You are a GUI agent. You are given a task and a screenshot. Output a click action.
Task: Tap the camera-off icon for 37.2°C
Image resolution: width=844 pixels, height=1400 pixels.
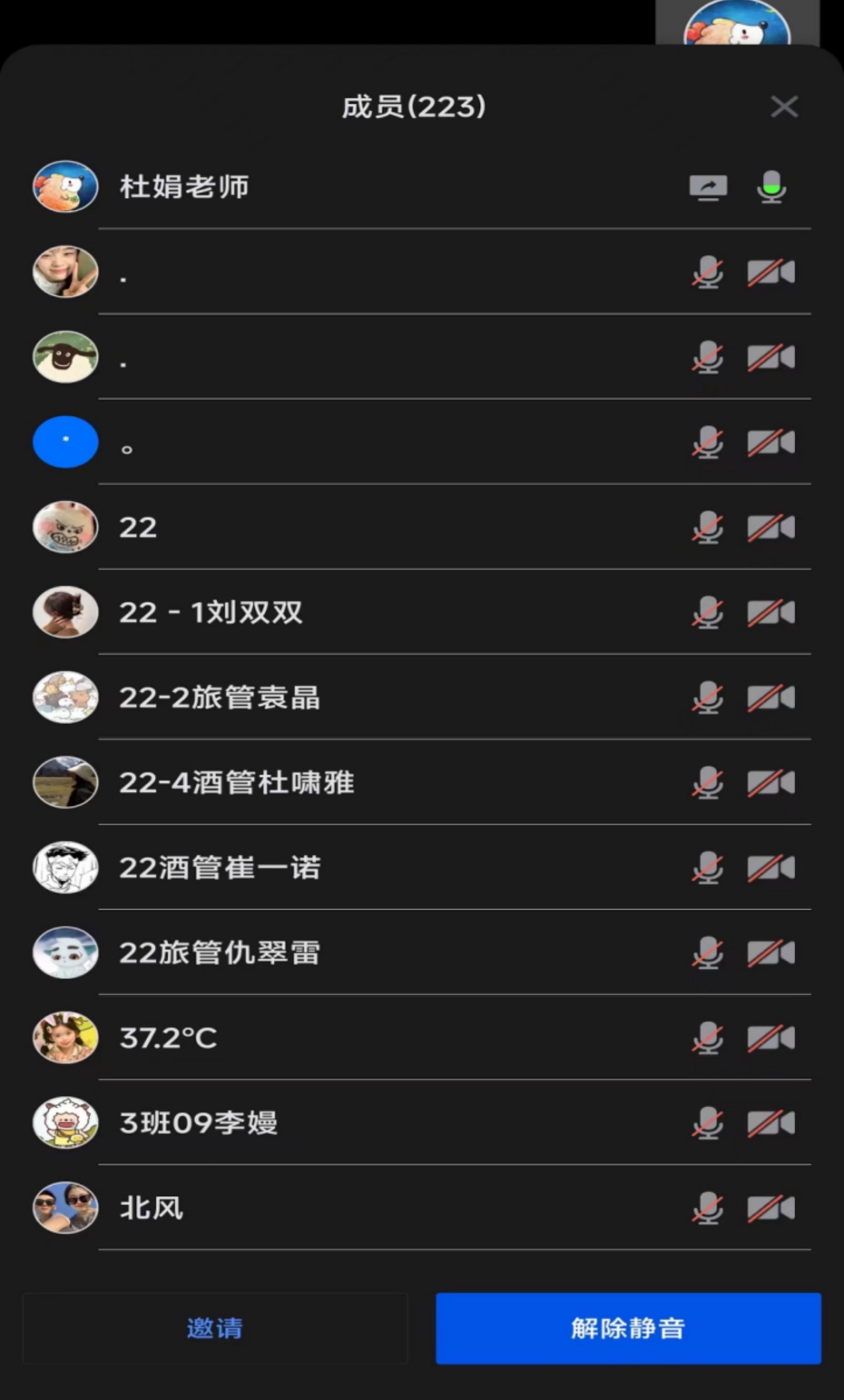click(x=771, y=1038)
